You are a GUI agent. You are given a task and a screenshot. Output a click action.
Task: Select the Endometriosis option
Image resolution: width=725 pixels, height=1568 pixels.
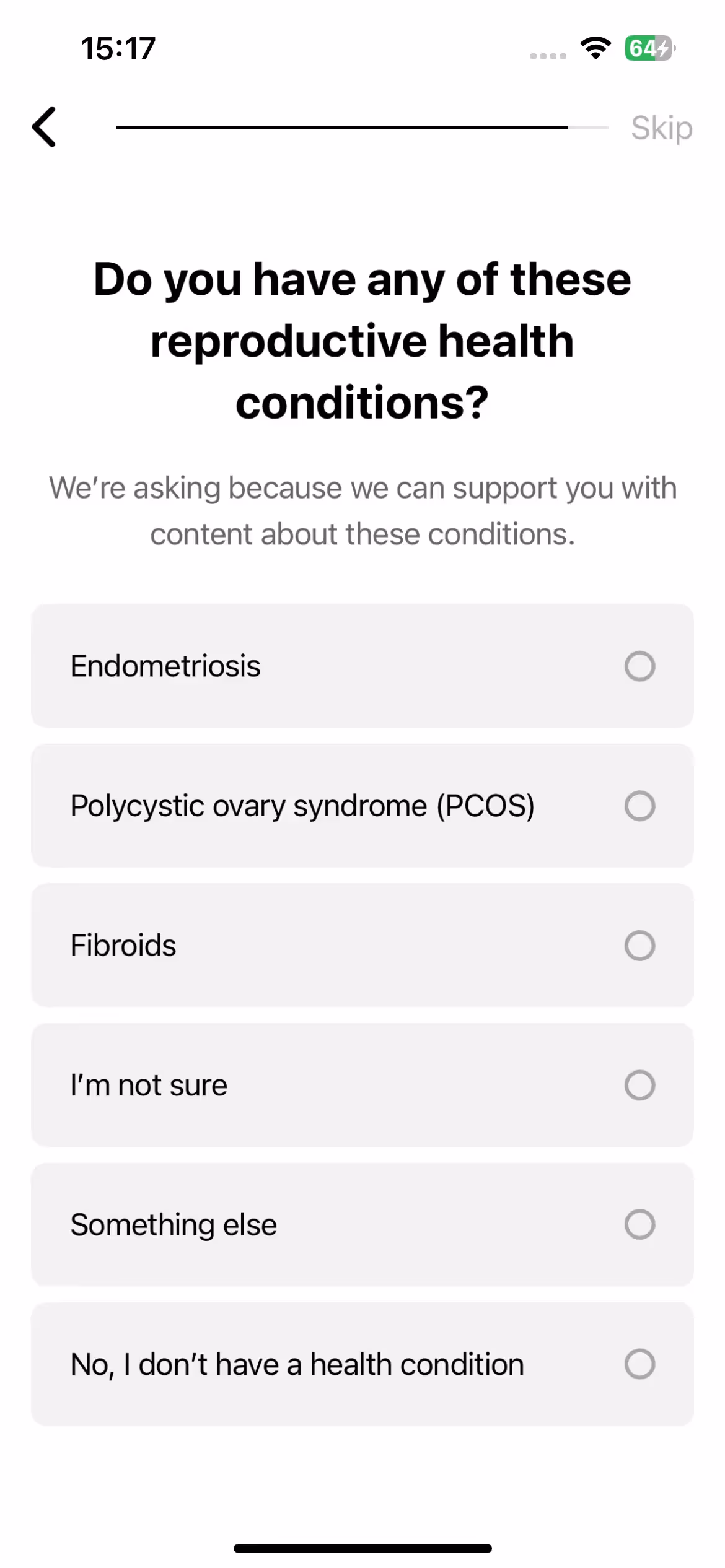(x=362, y=666)
